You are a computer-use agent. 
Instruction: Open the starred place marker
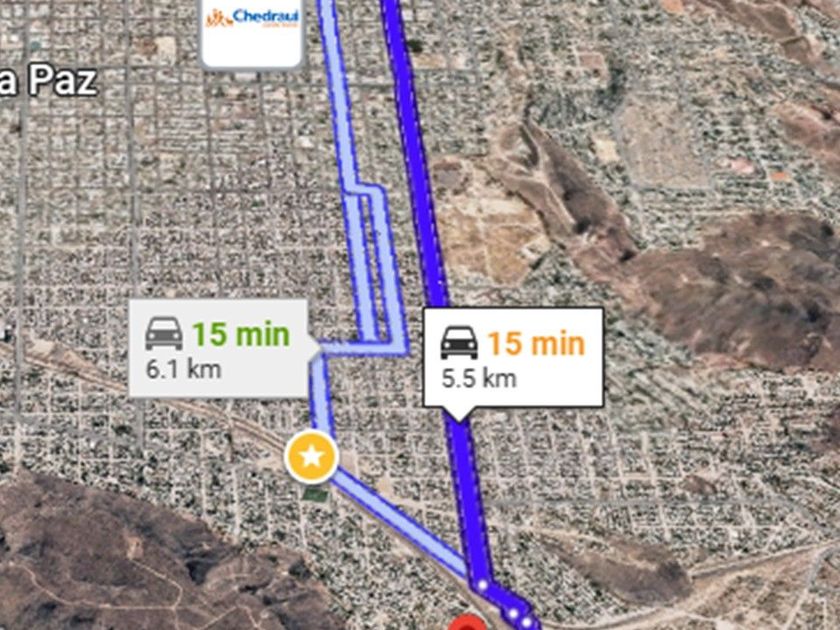[x=312, y=458]
